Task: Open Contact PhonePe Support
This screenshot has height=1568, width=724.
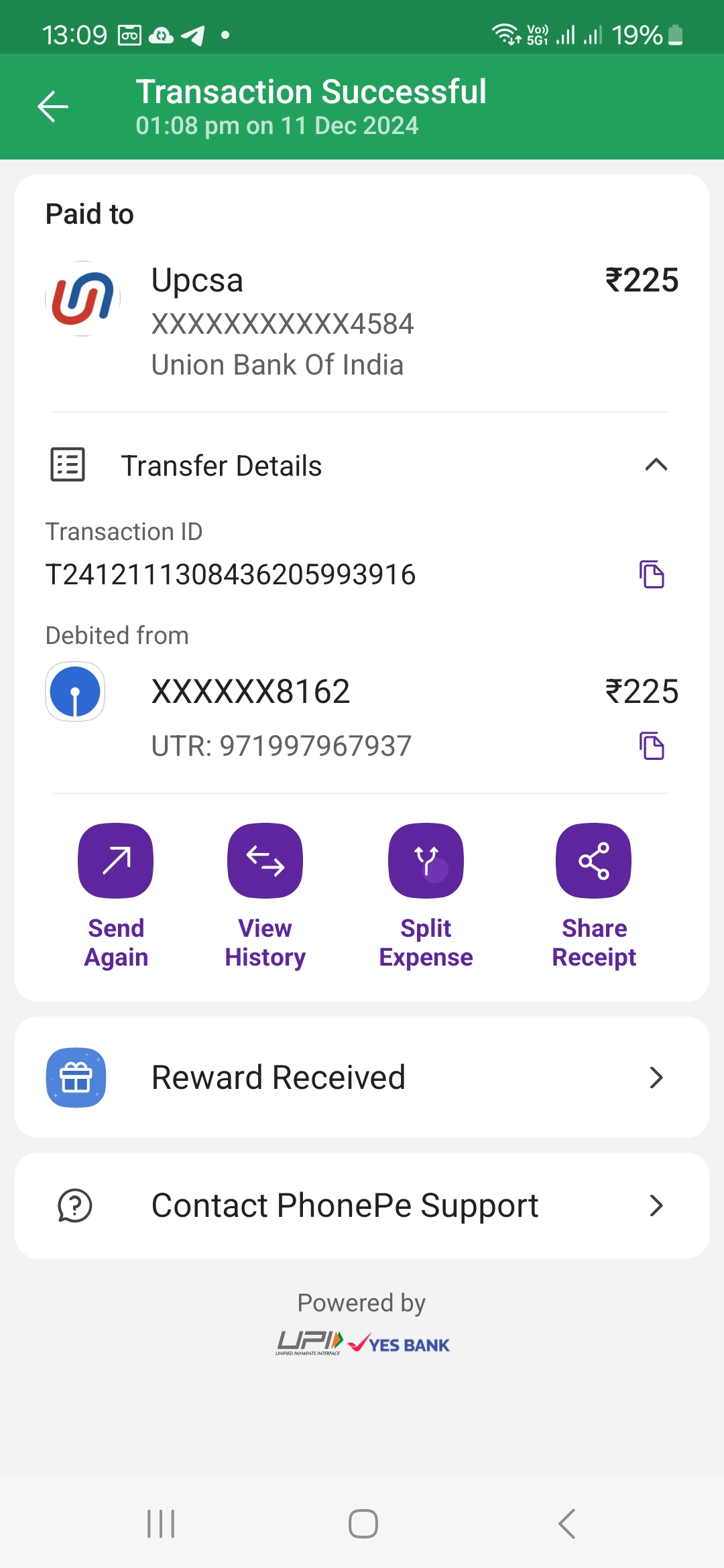Action: 362,1205
